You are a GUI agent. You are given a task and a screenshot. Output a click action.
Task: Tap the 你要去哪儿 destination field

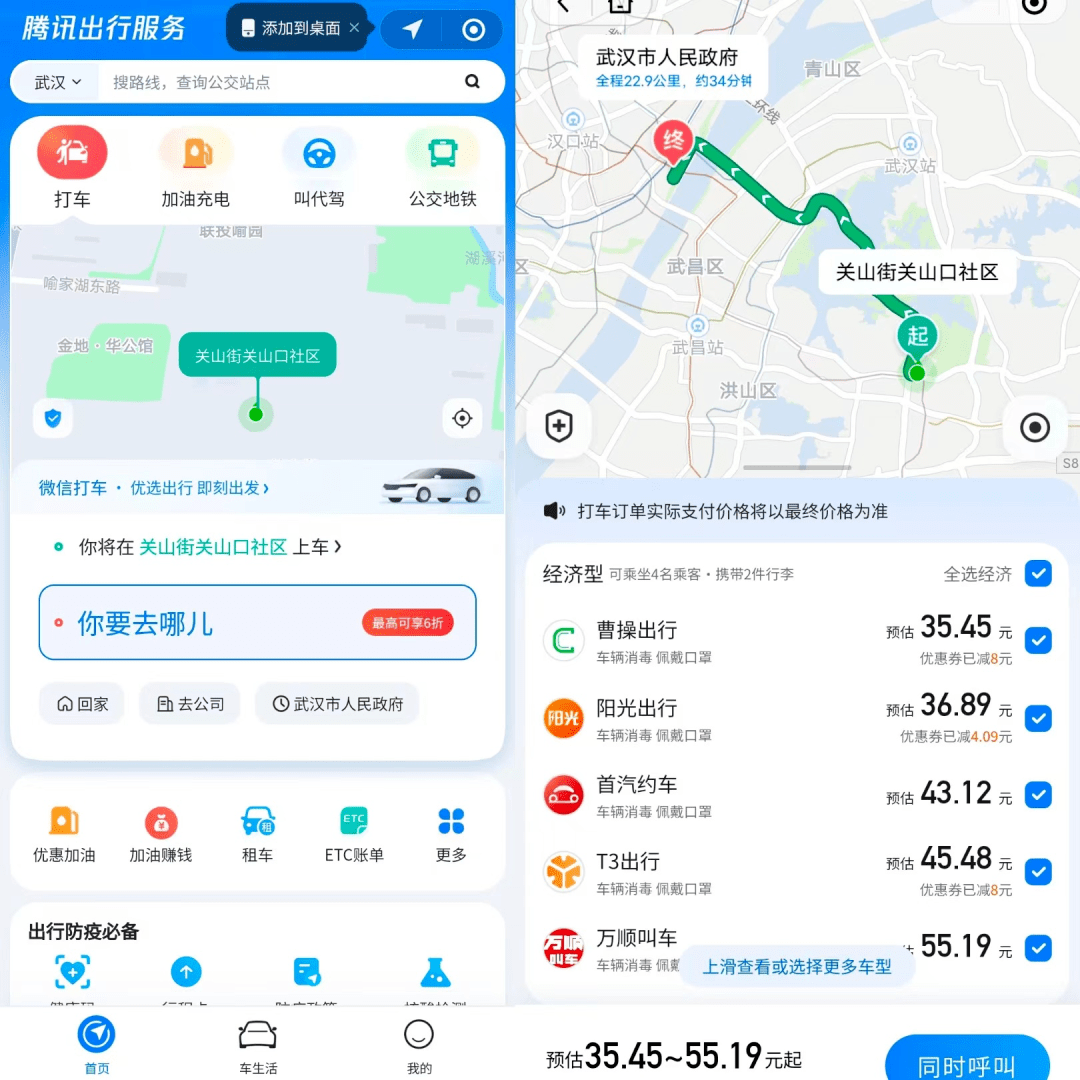tap(257, 623)
